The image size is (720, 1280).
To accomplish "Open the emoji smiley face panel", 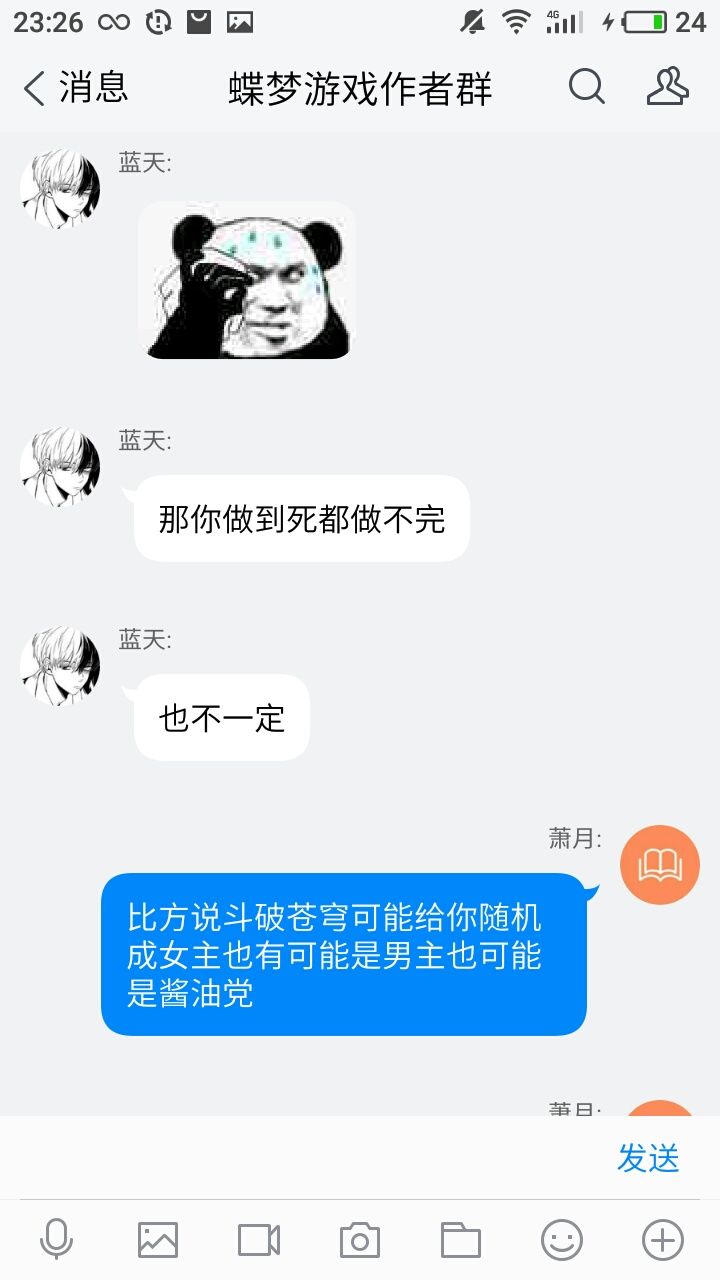I will [560, 1242].
